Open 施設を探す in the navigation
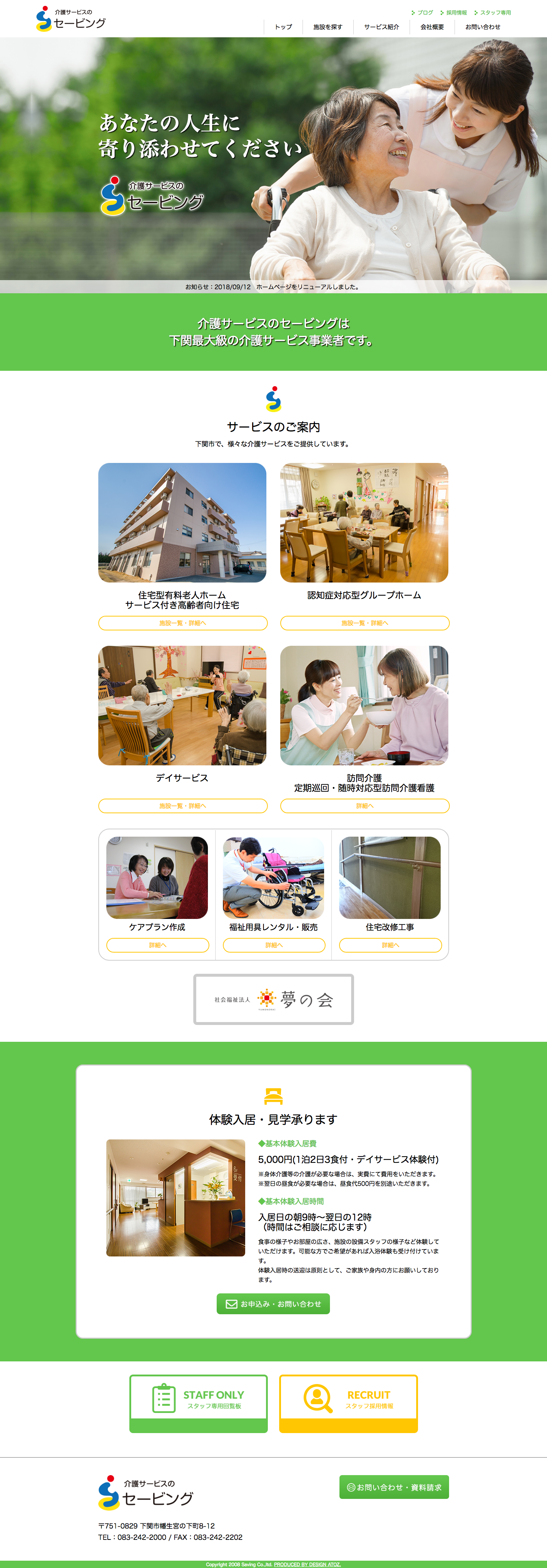The height and width of the screenshot is (1568, 547). point(327,27)
